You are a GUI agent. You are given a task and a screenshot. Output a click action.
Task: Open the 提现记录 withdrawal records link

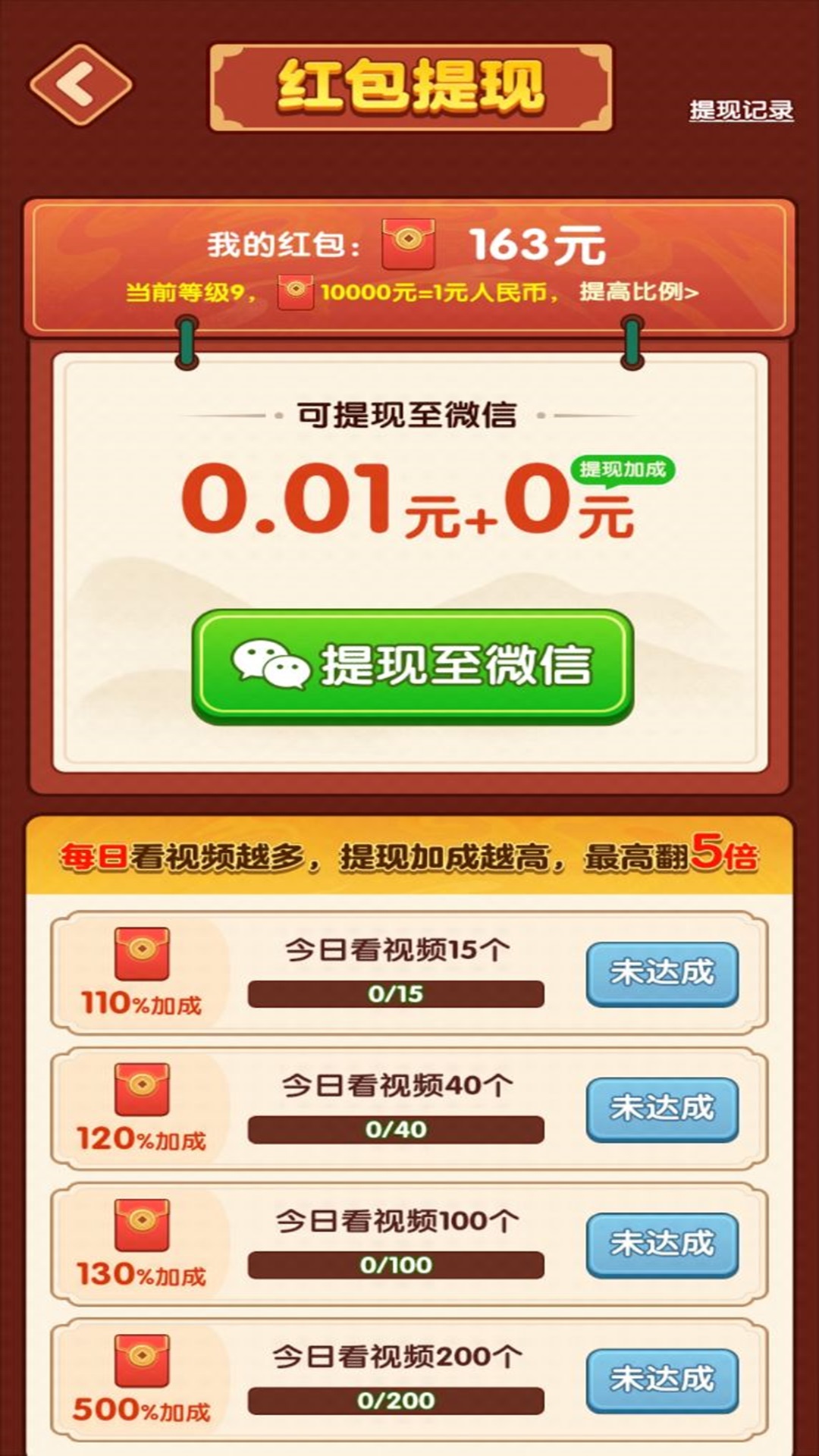point(741,111)
